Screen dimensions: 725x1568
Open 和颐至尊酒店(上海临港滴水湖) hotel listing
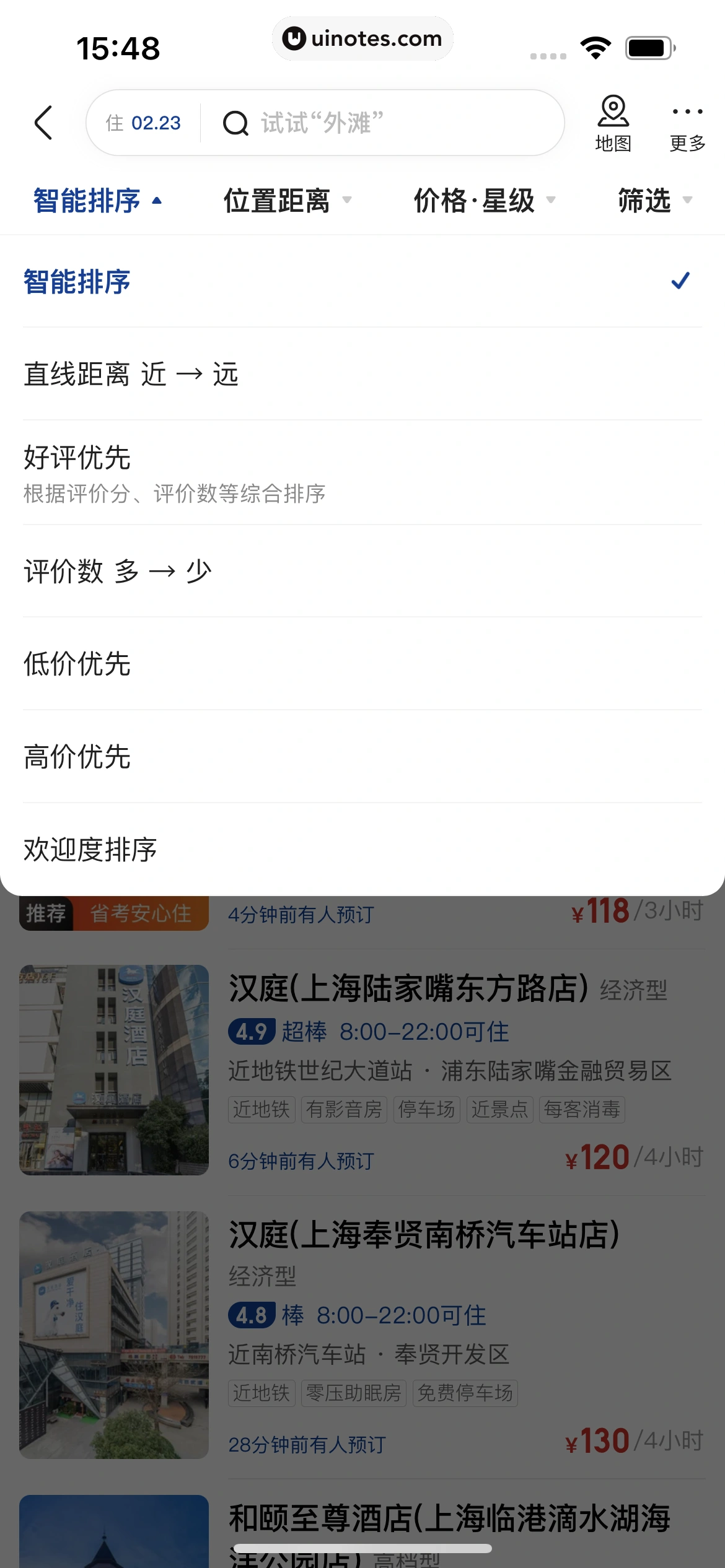pyautogui.click(x=449, y=1518)
